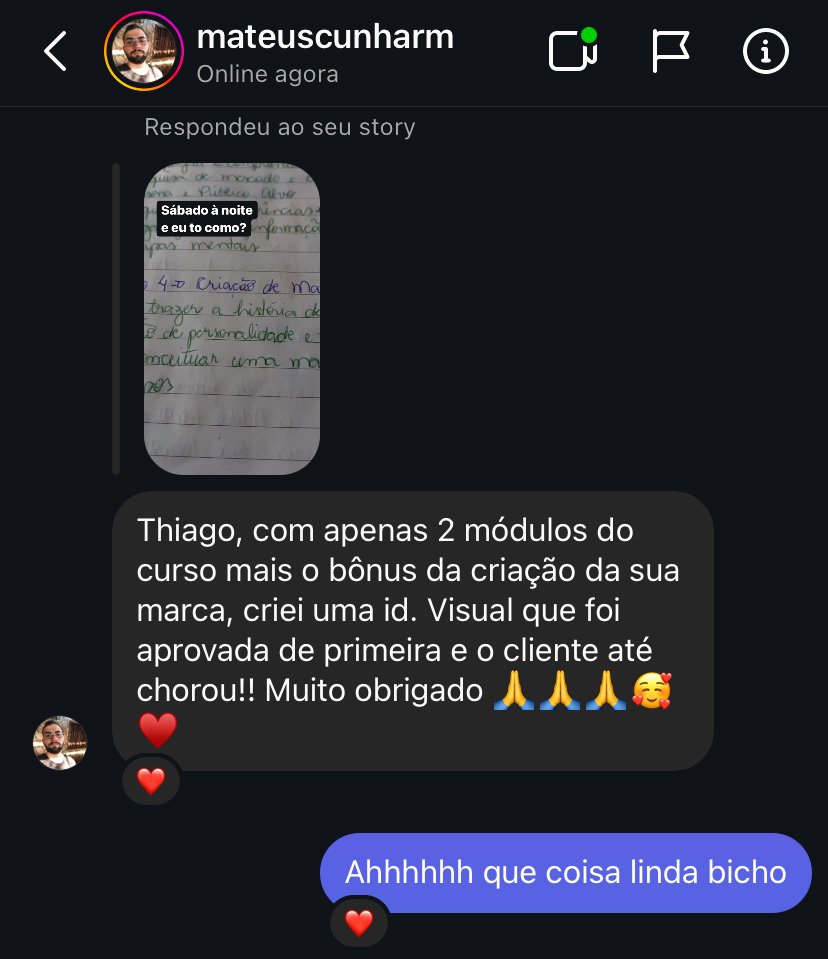
Task: Go back to the messages list
Action: [55, 52]
